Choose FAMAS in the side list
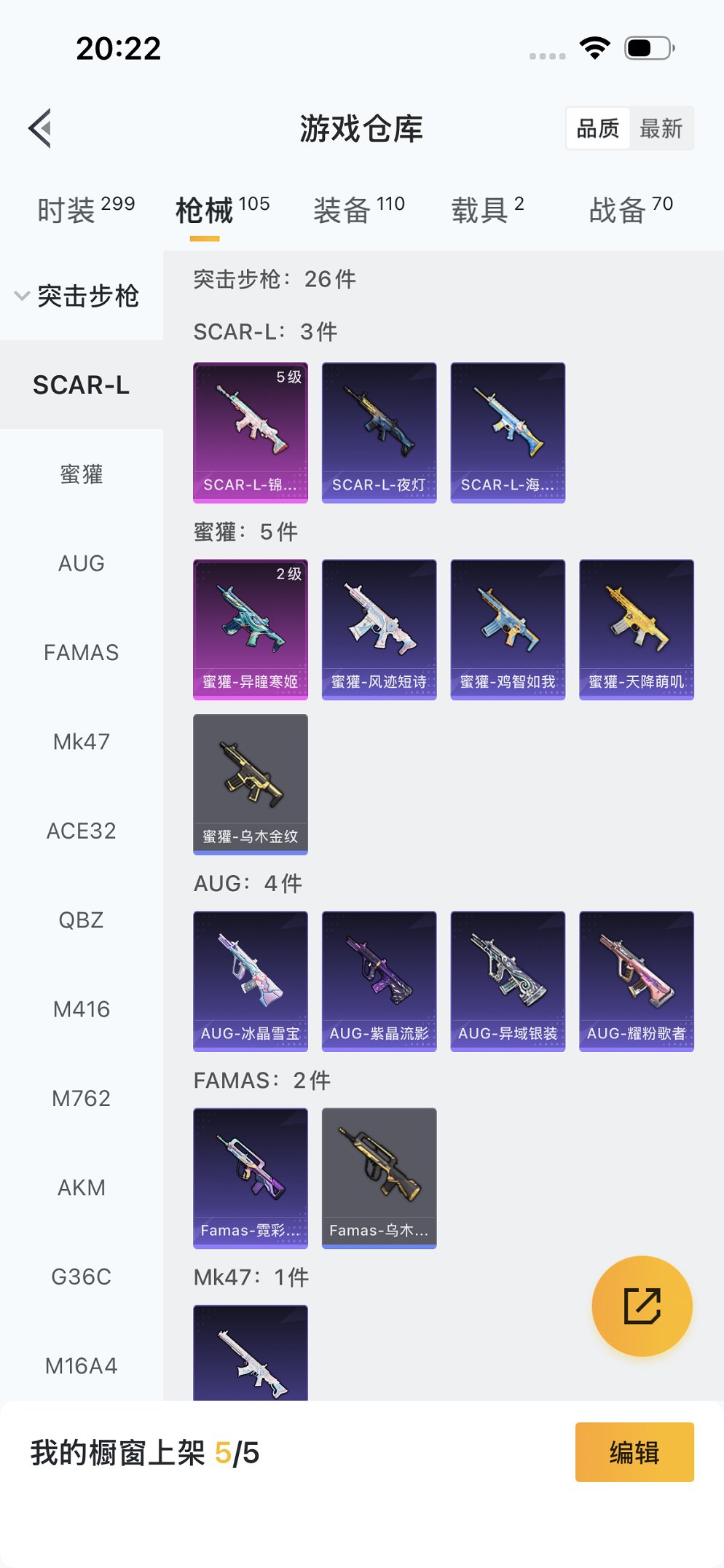This screenshot has width=724, height=1568. pyautogui.click(x=81, y=653)
